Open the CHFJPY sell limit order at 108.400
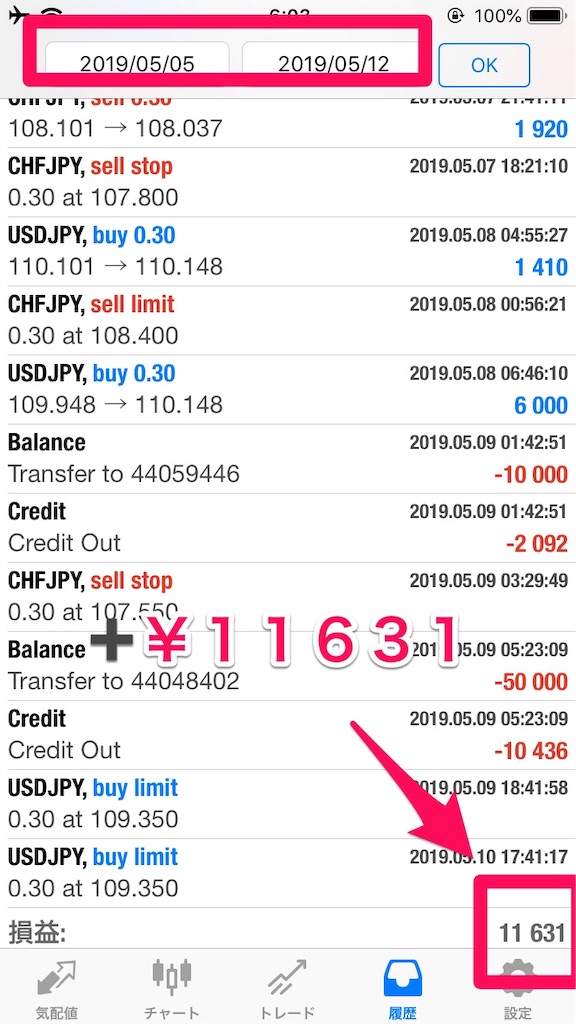Screen dimensions: 576x1024 (x=288, y=321)
